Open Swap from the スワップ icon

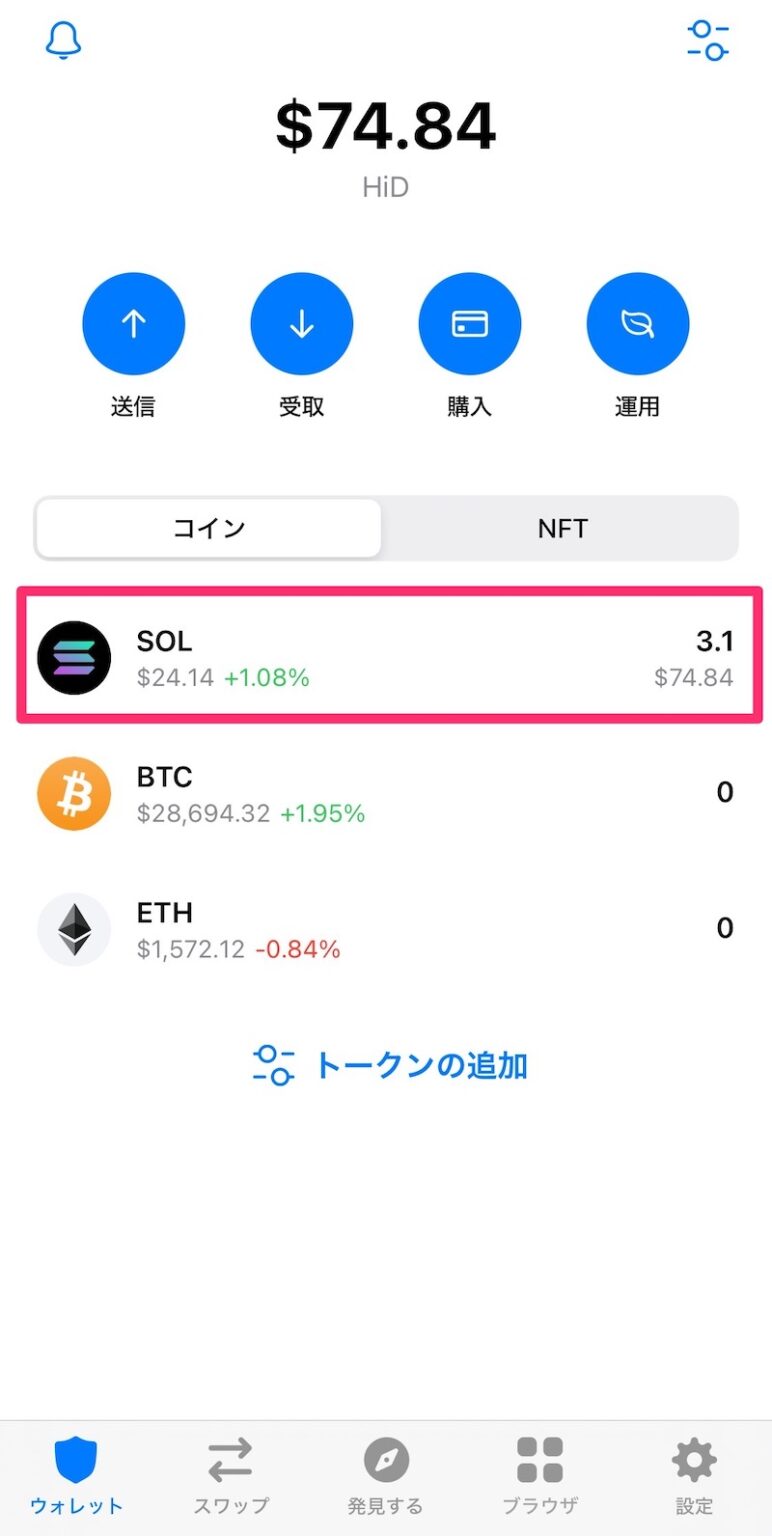pos(230,1462)
